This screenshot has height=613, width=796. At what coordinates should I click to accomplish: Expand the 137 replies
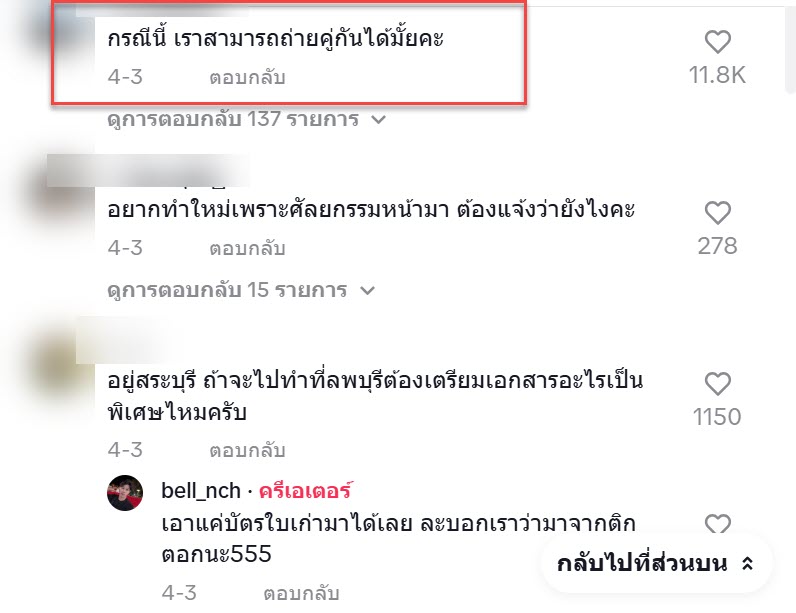[245, 120]
